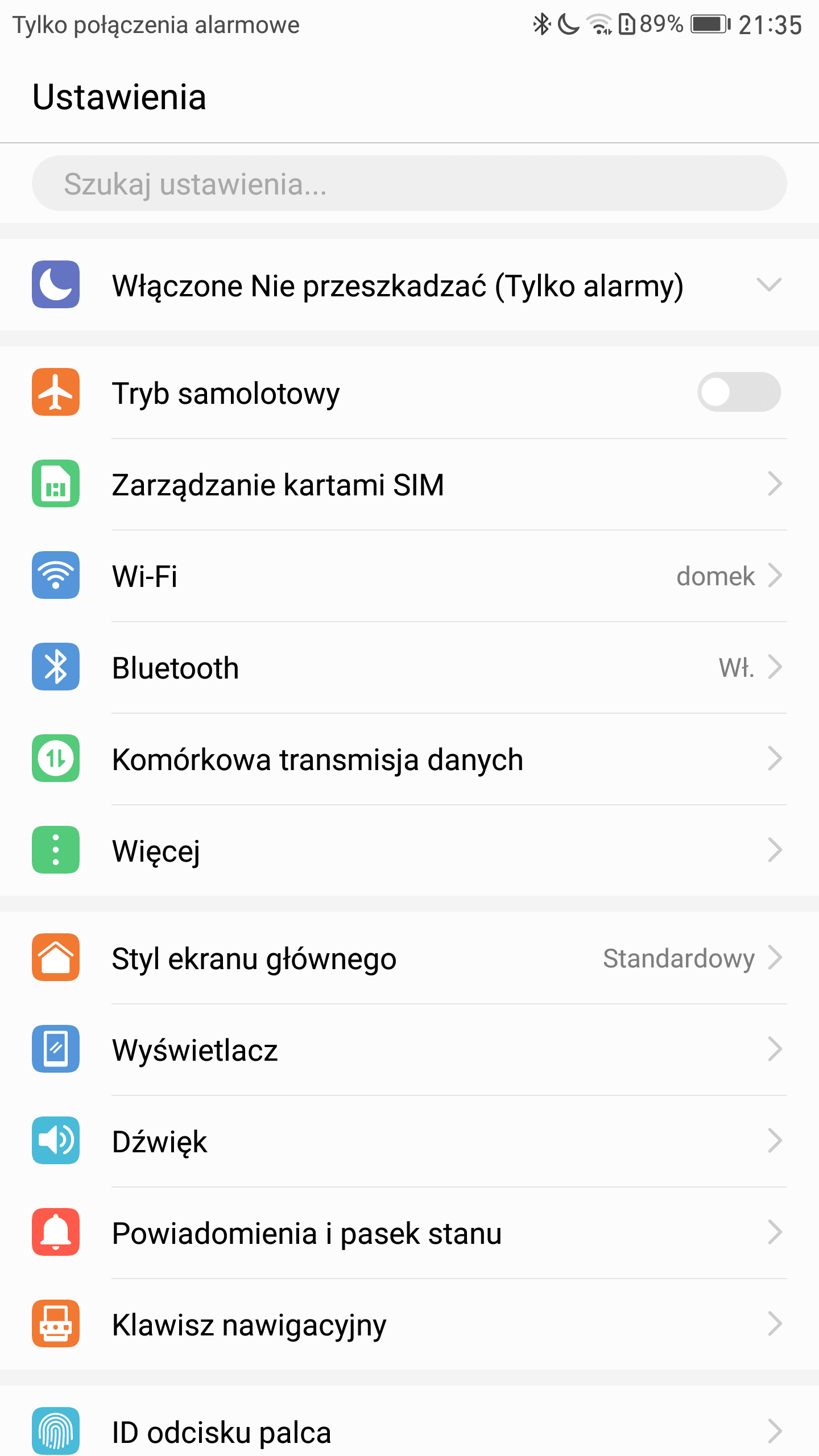The width and height of the screenshot is (819, 1456).
Task: Open Bluetooth settings
Action: (x=409, y=668)
